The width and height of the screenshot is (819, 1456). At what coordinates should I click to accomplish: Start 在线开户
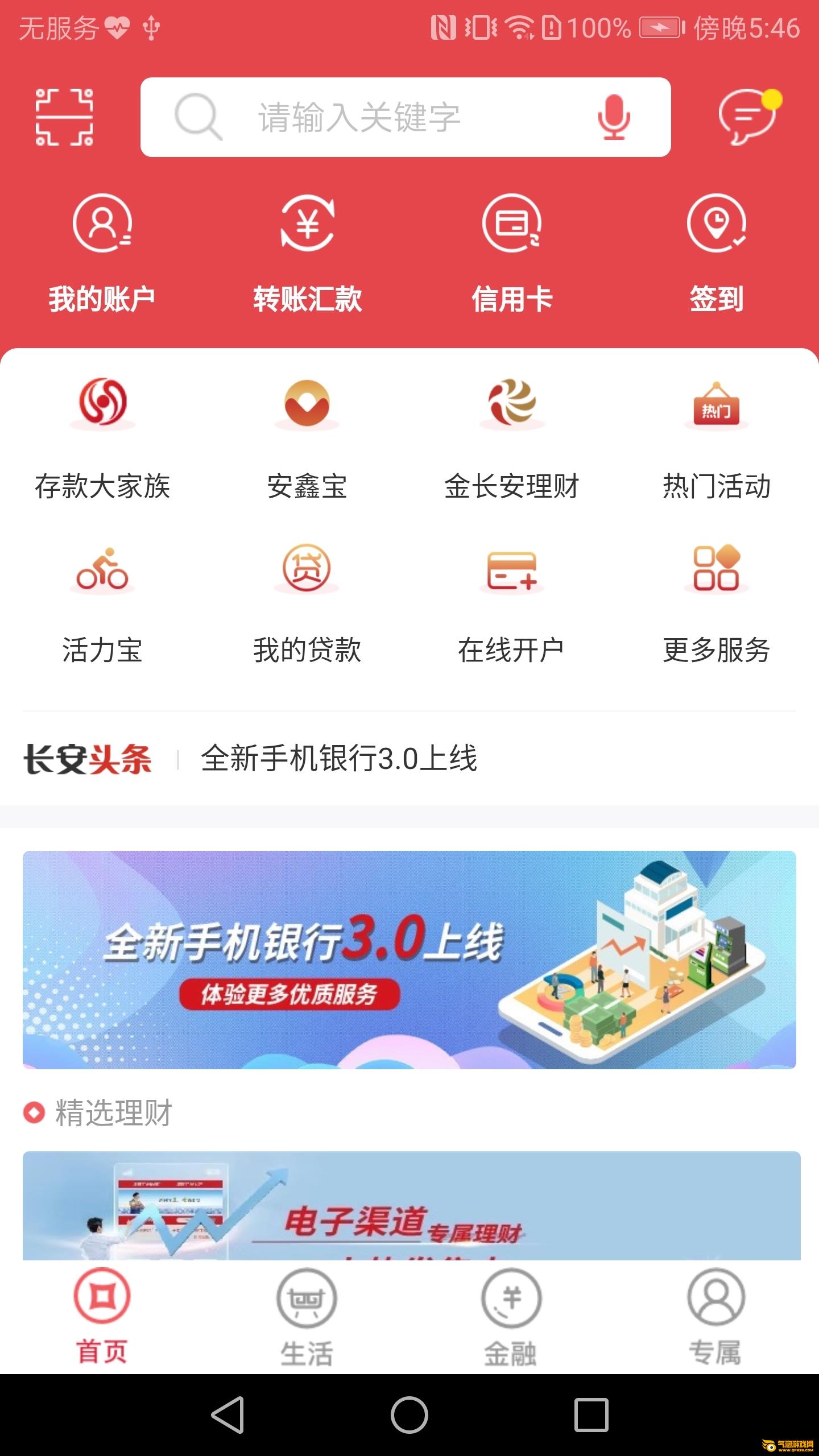click(512, 603)
